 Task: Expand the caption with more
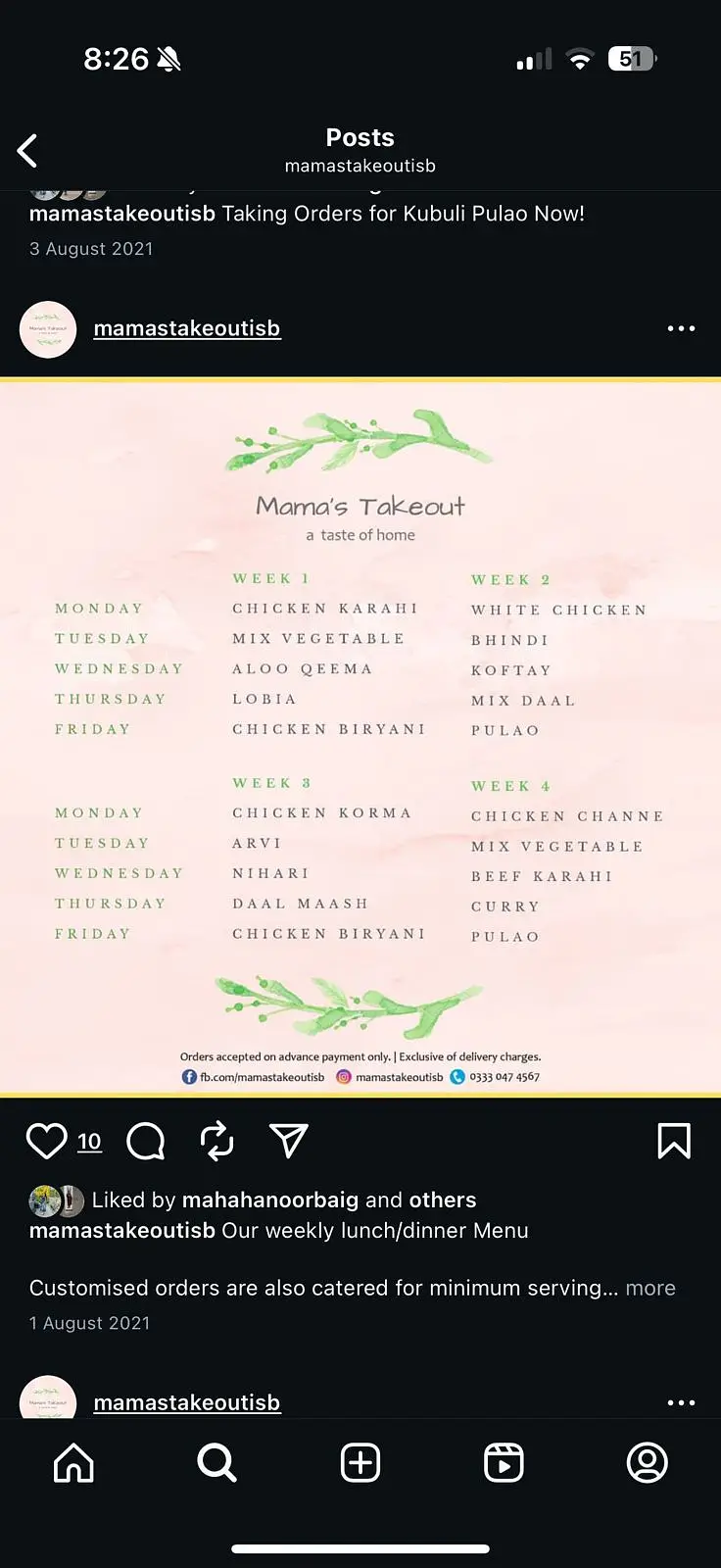pyautogui.click(x=650, y=1288)
